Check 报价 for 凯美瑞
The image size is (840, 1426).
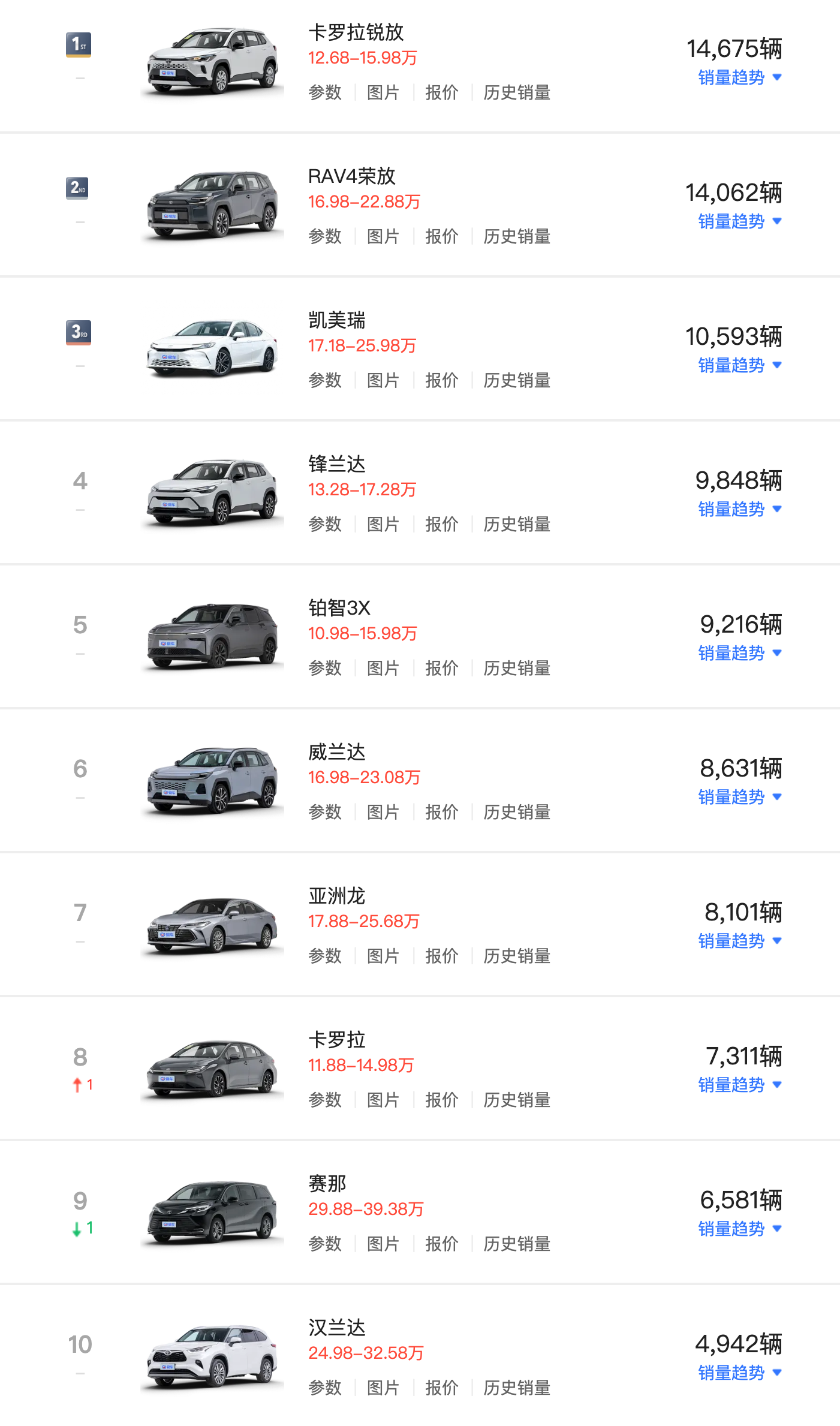point(442,380)
